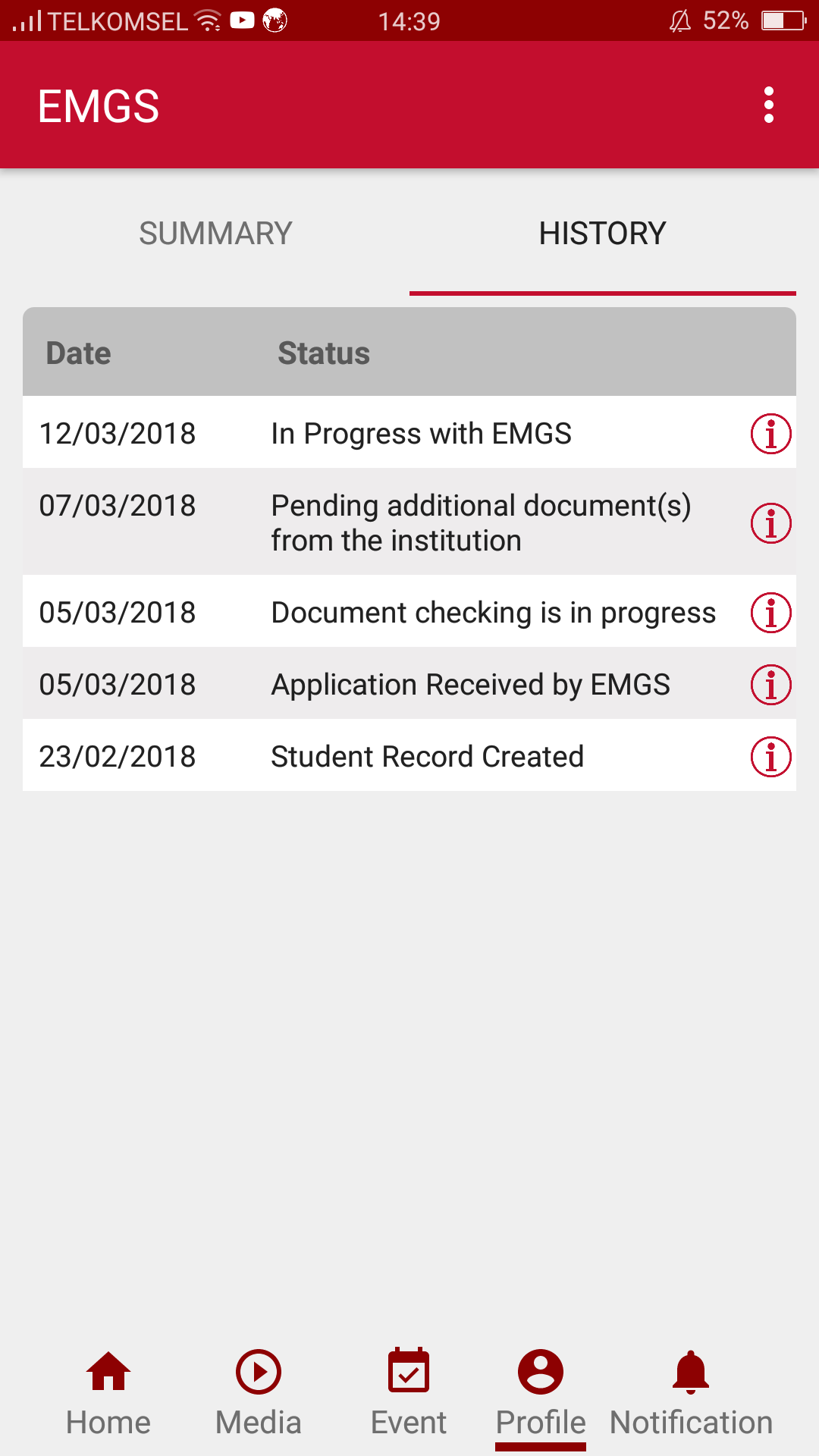Open info for Student Record Created
The height and width of the screenshot is (1456, 819).
[770, 757]
